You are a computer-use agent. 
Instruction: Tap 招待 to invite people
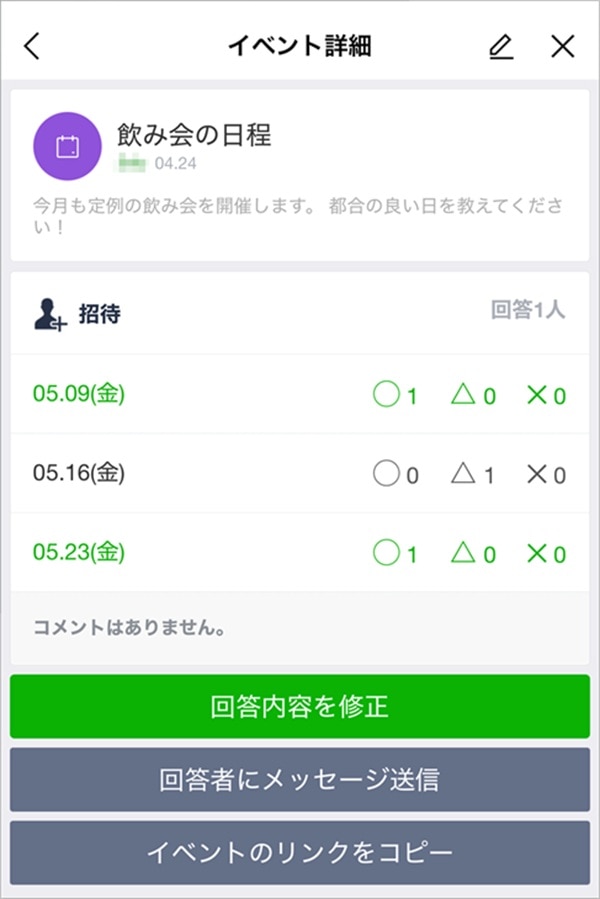click(78, 314)
